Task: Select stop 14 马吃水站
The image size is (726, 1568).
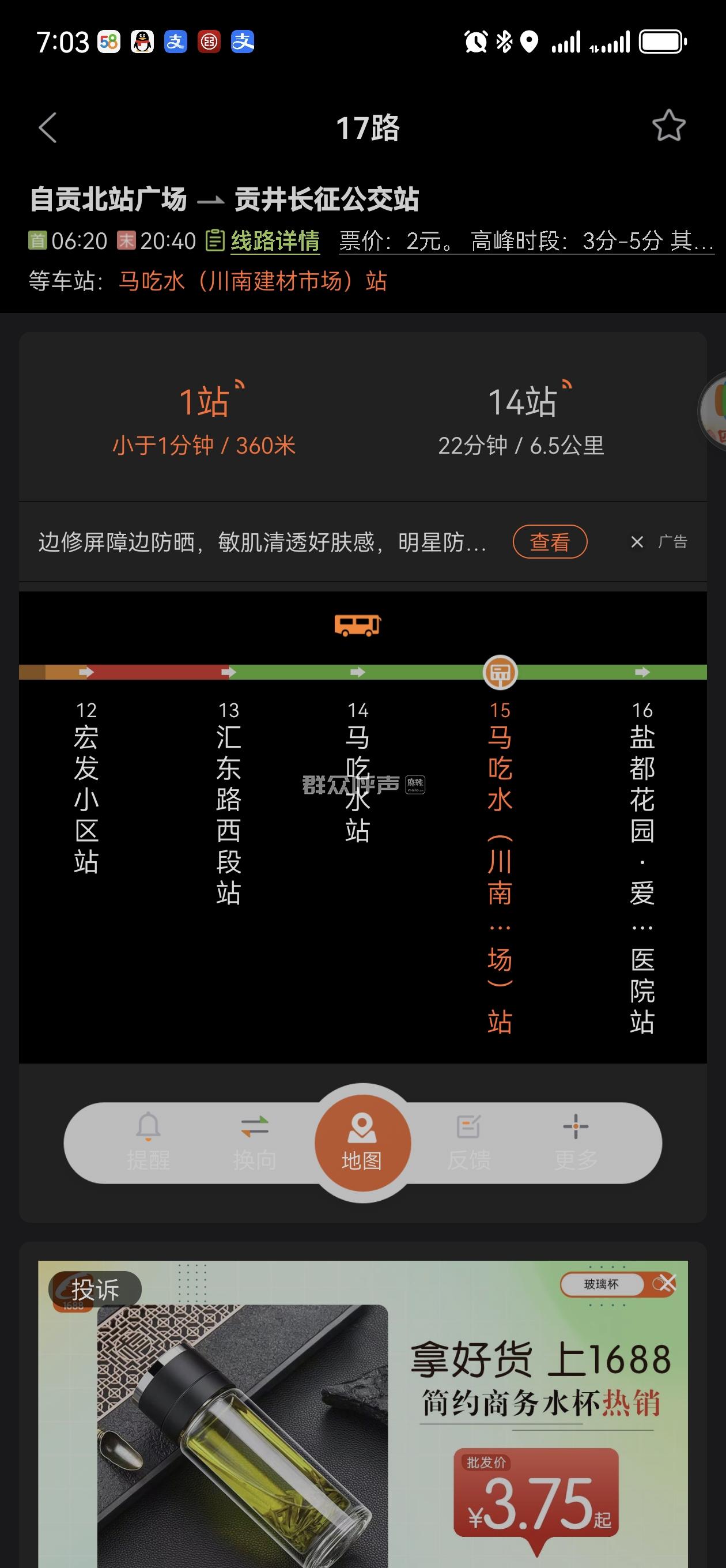Action: 357,772
